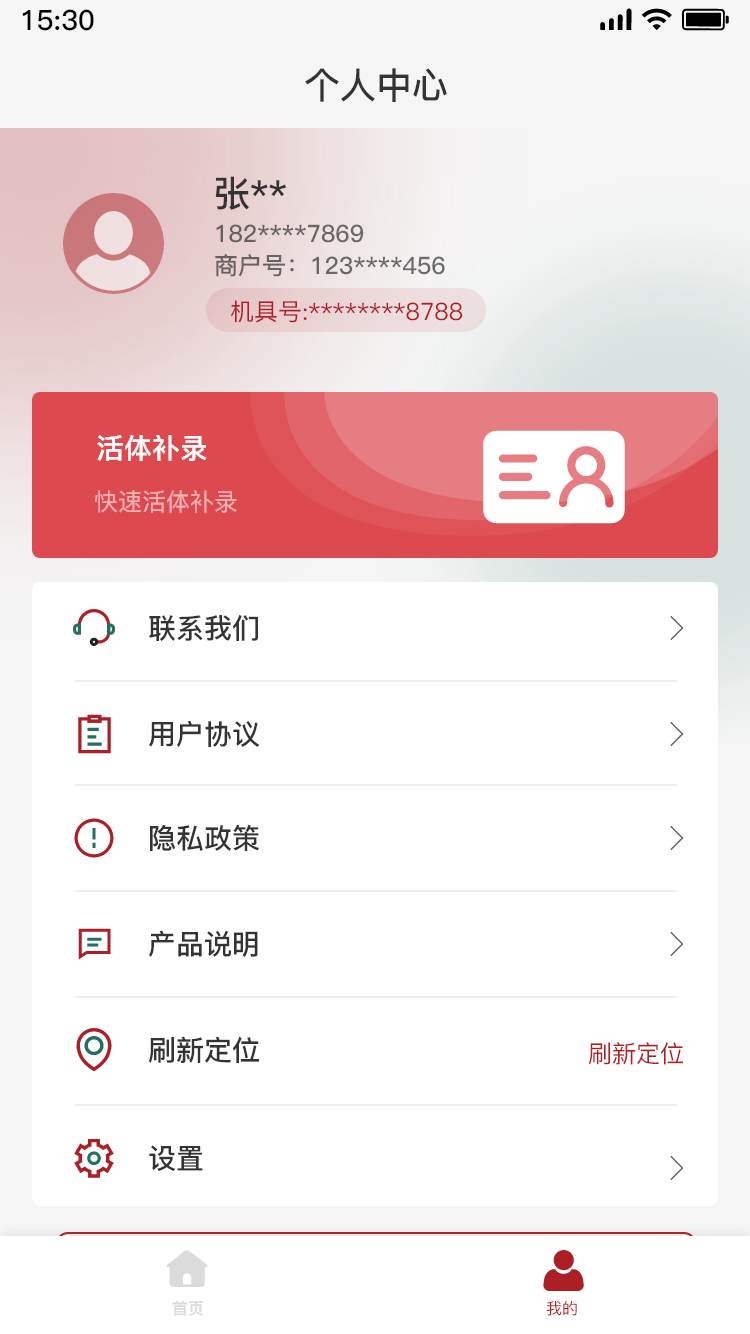Open 产品说明 row

(x=375, y=944)
